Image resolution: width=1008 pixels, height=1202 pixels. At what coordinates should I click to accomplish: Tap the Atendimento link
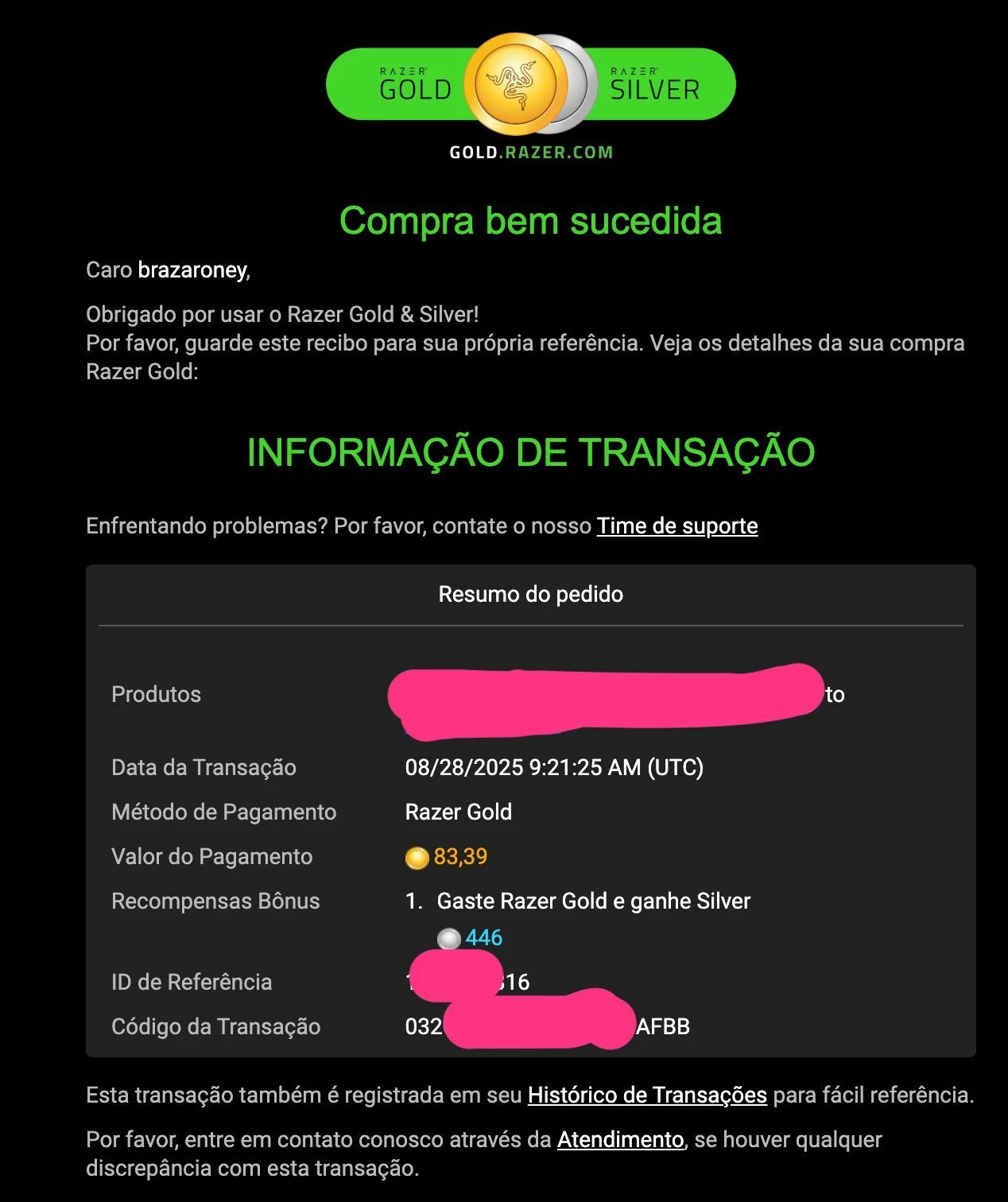pyautogui.click(x=620, y=1140)
